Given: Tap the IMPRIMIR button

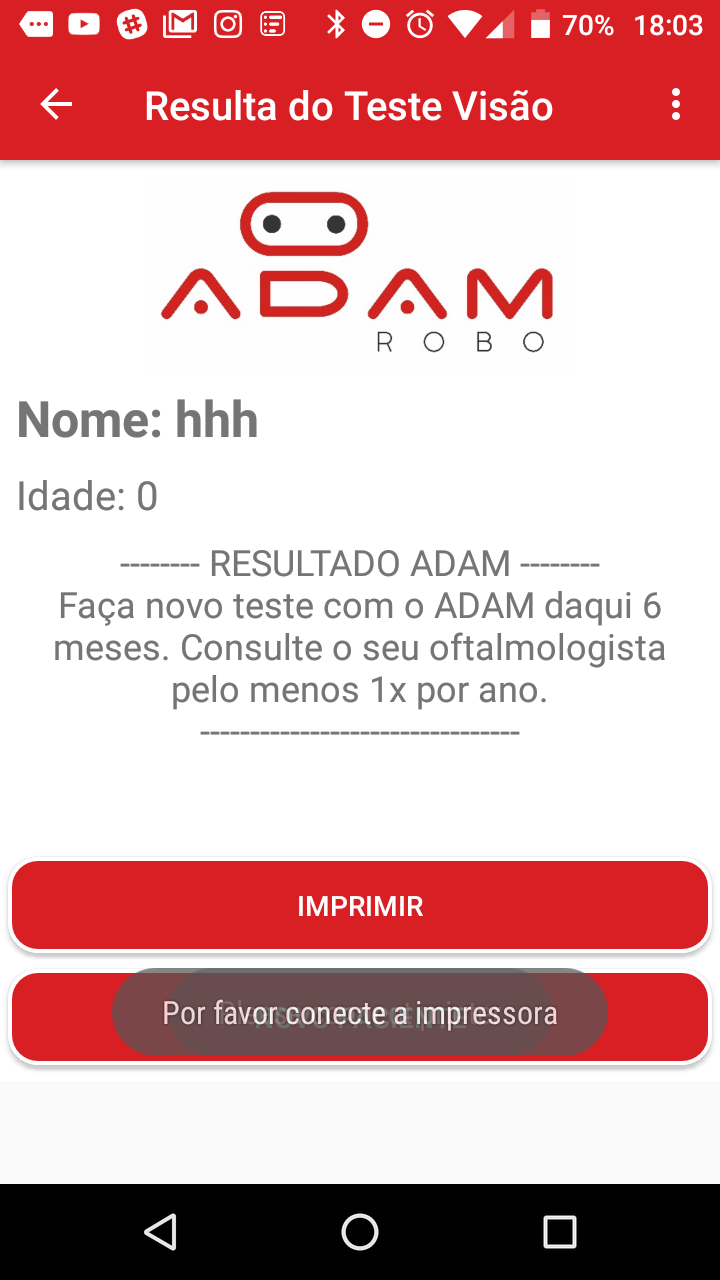Looking at the screenshot, I should pos(360,906).
